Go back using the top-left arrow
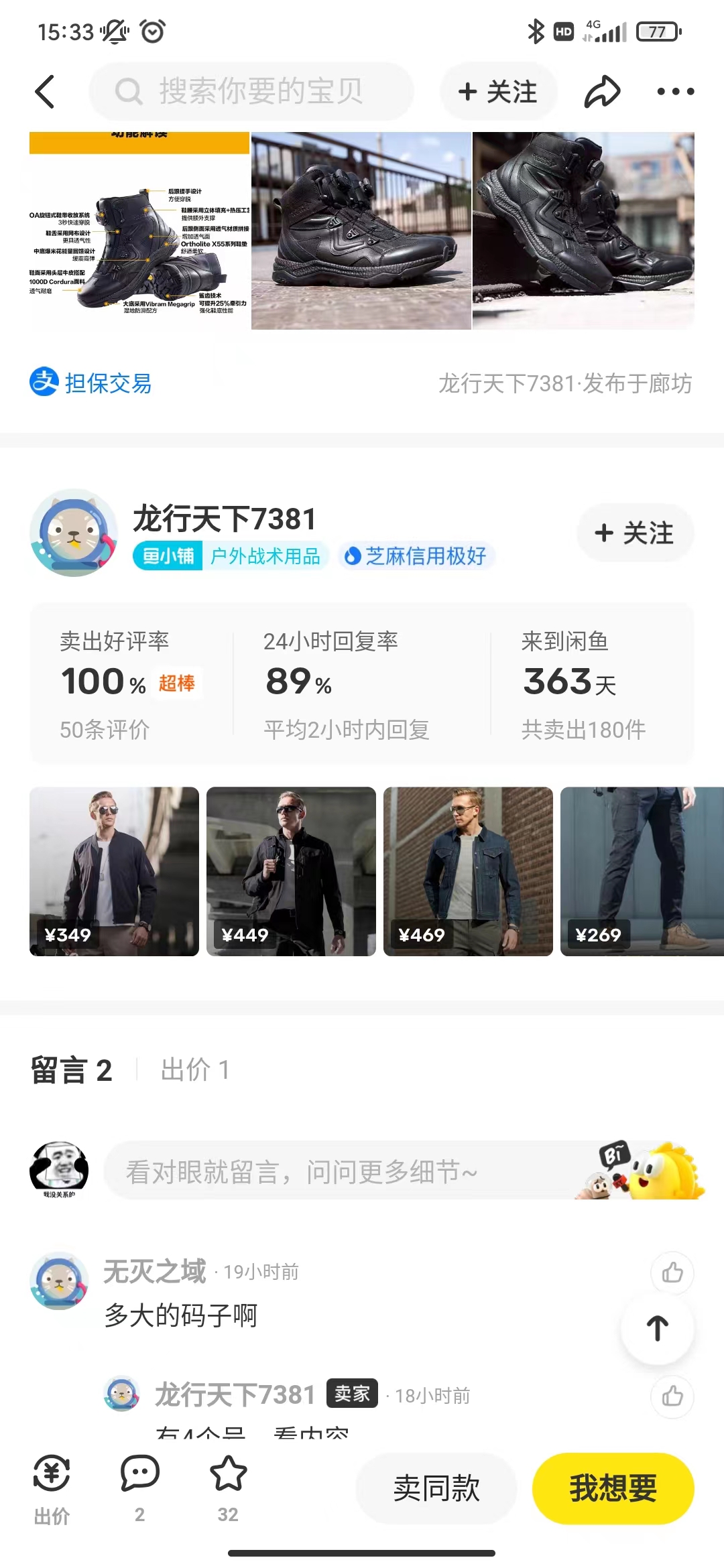 pyautogui.click(x=45, y=92)
